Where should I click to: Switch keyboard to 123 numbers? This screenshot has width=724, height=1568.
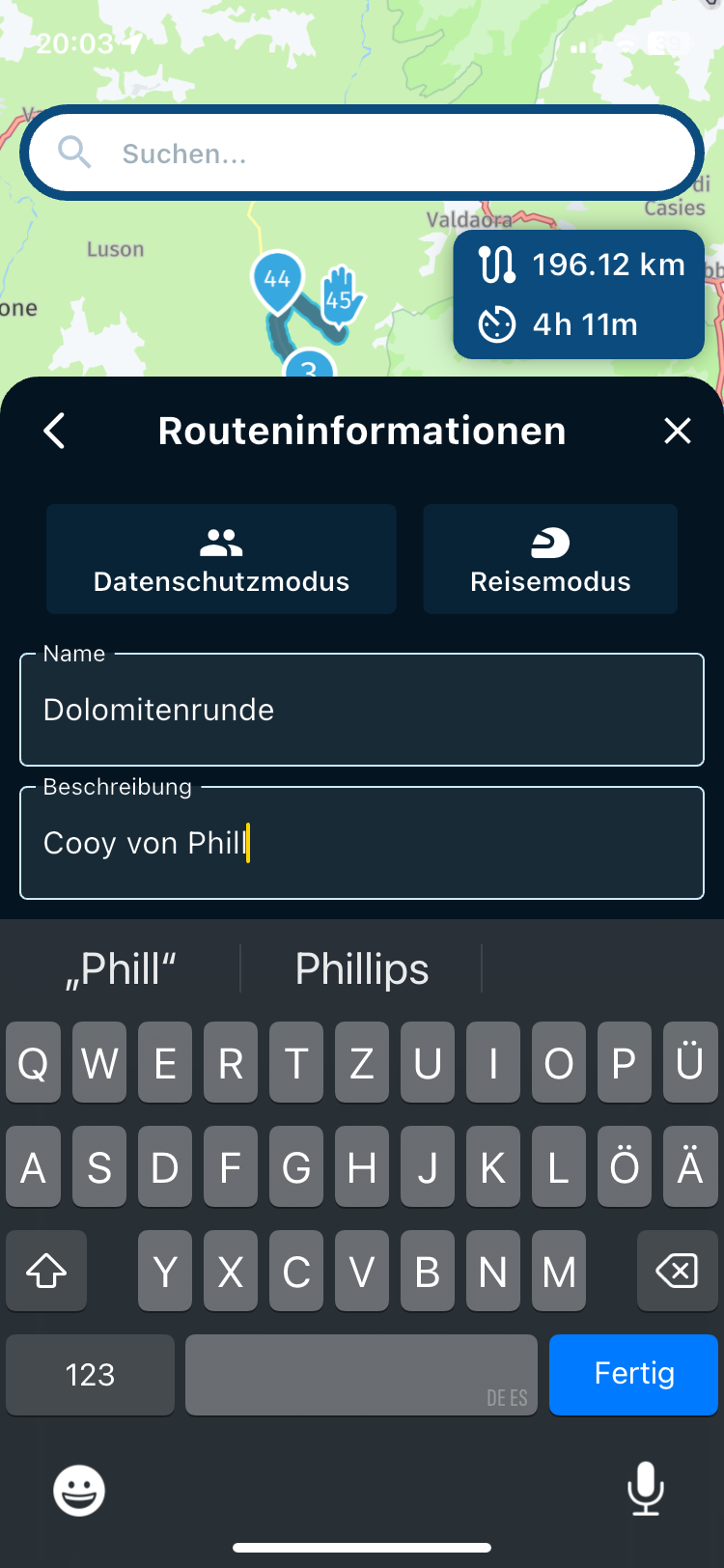pos(90,1374)
